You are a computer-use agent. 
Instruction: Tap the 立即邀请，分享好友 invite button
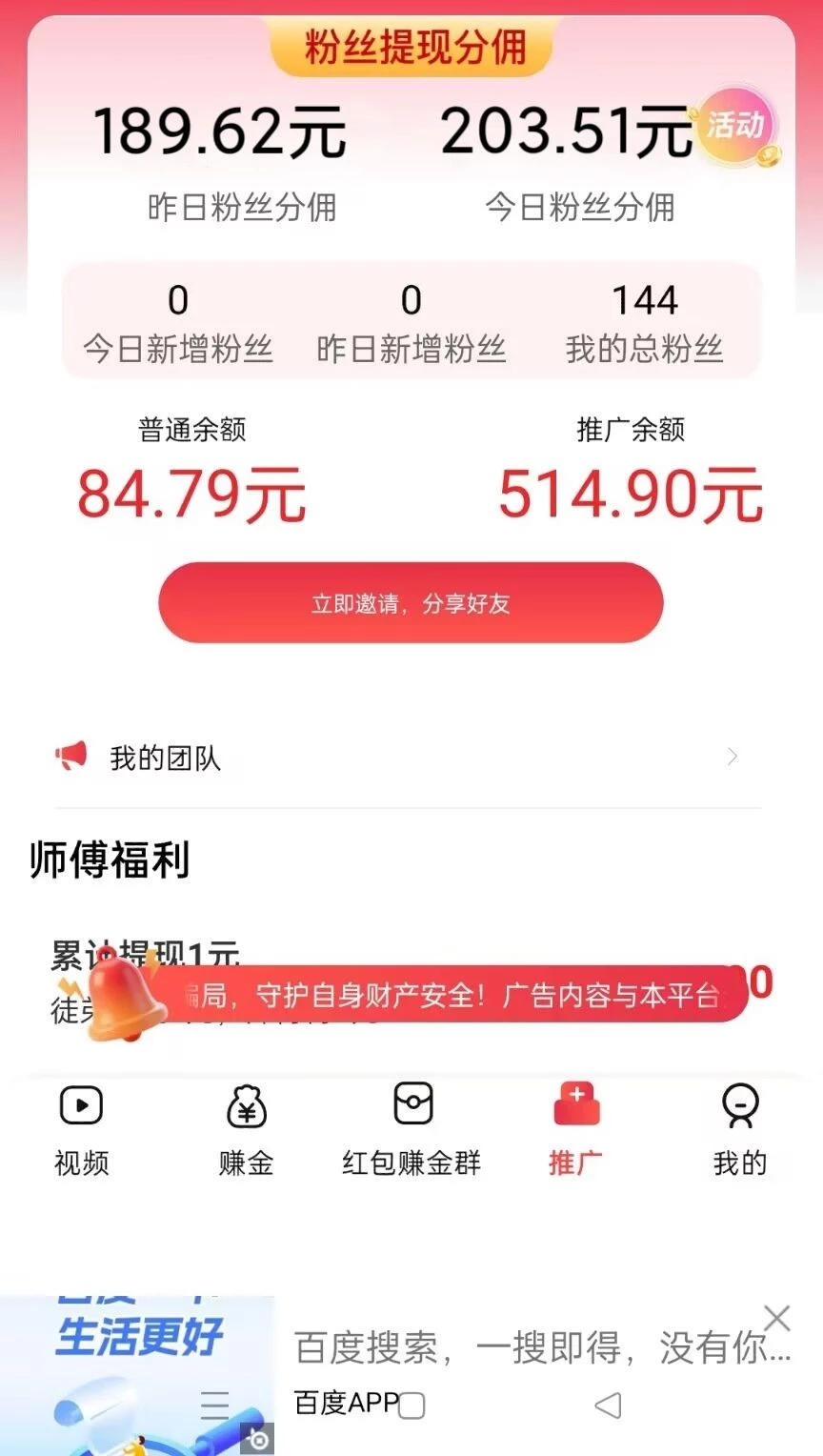pos(411,603)
